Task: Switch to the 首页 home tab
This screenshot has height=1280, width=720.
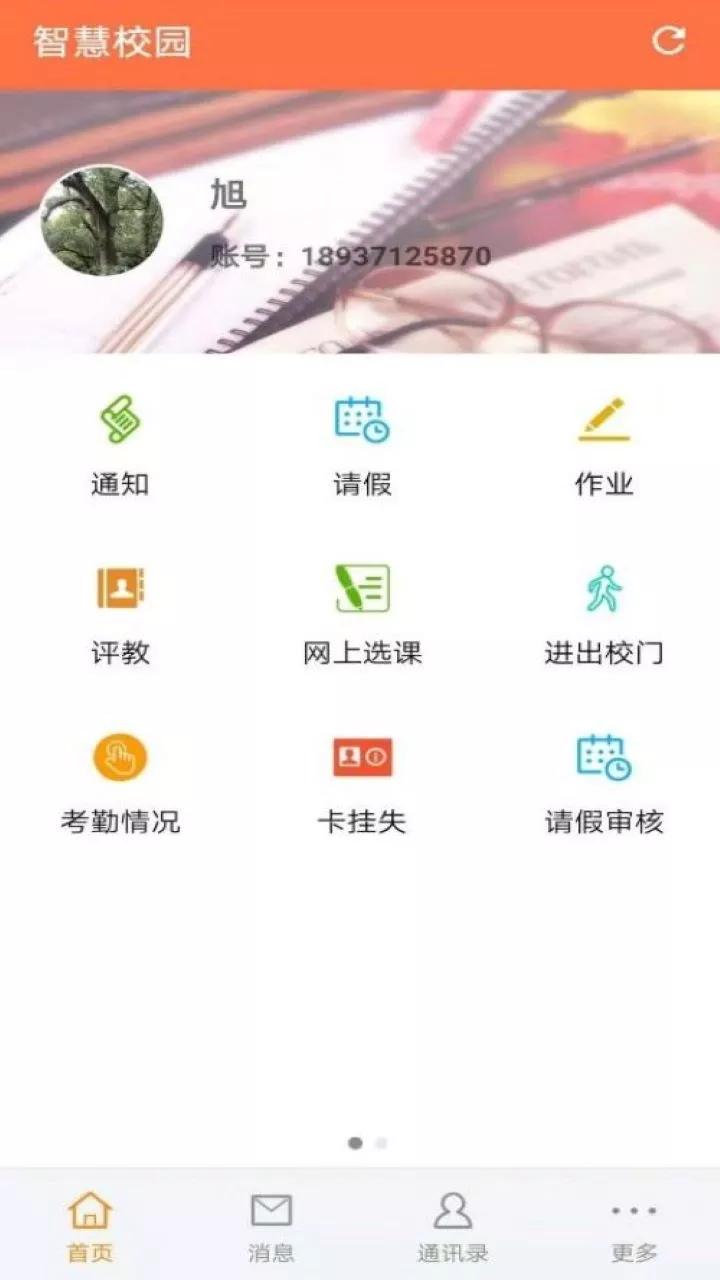Action: [90, 1226]
